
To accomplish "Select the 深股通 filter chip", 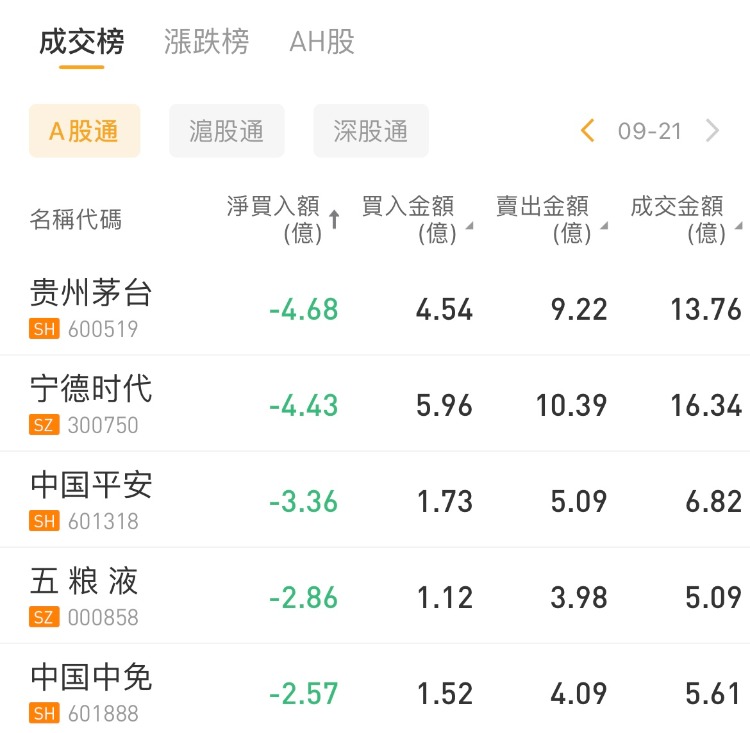I will tap(371, 131).
